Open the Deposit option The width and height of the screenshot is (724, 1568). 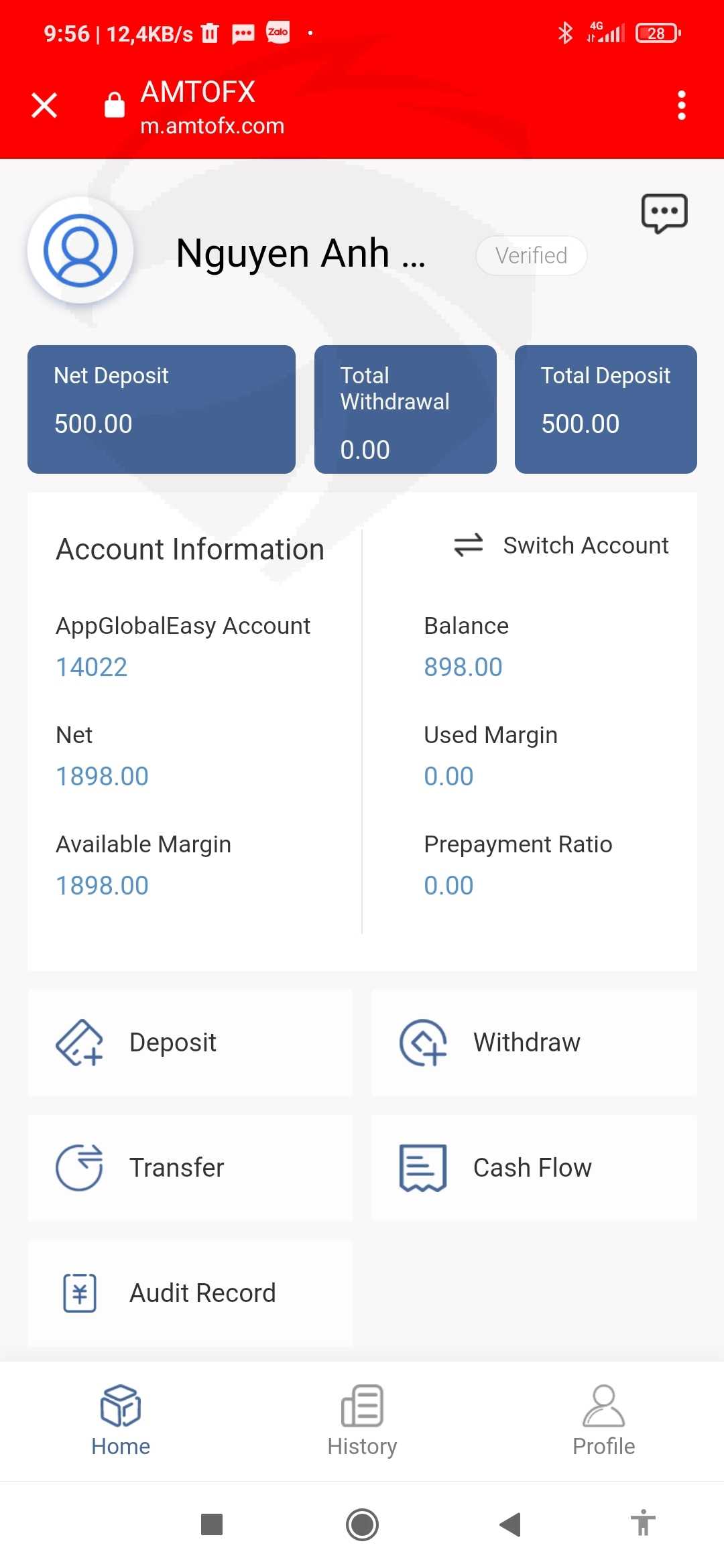pos(190,1043)
